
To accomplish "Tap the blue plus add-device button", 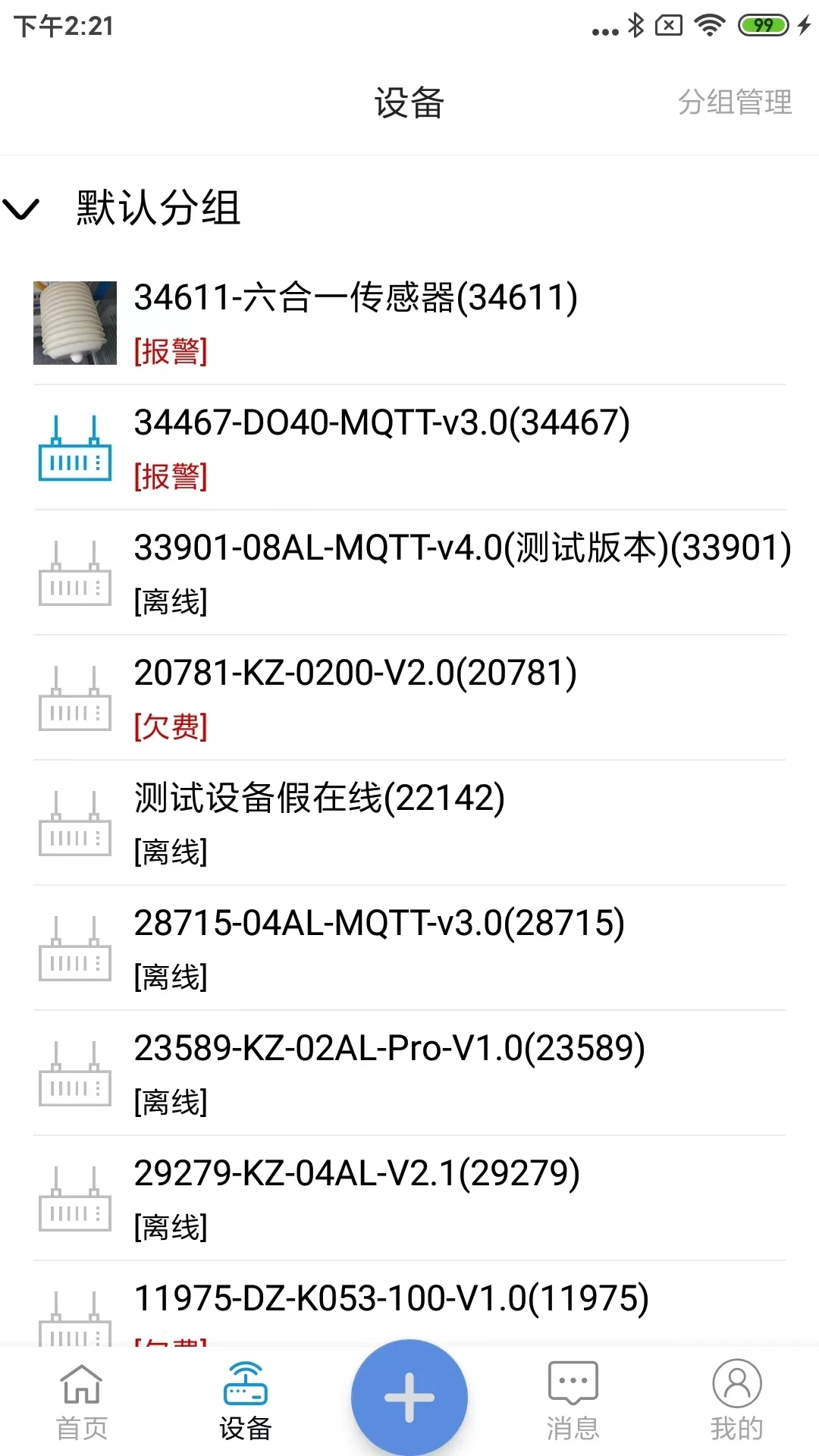I will pyautogui.click(x=409, y=1395).
